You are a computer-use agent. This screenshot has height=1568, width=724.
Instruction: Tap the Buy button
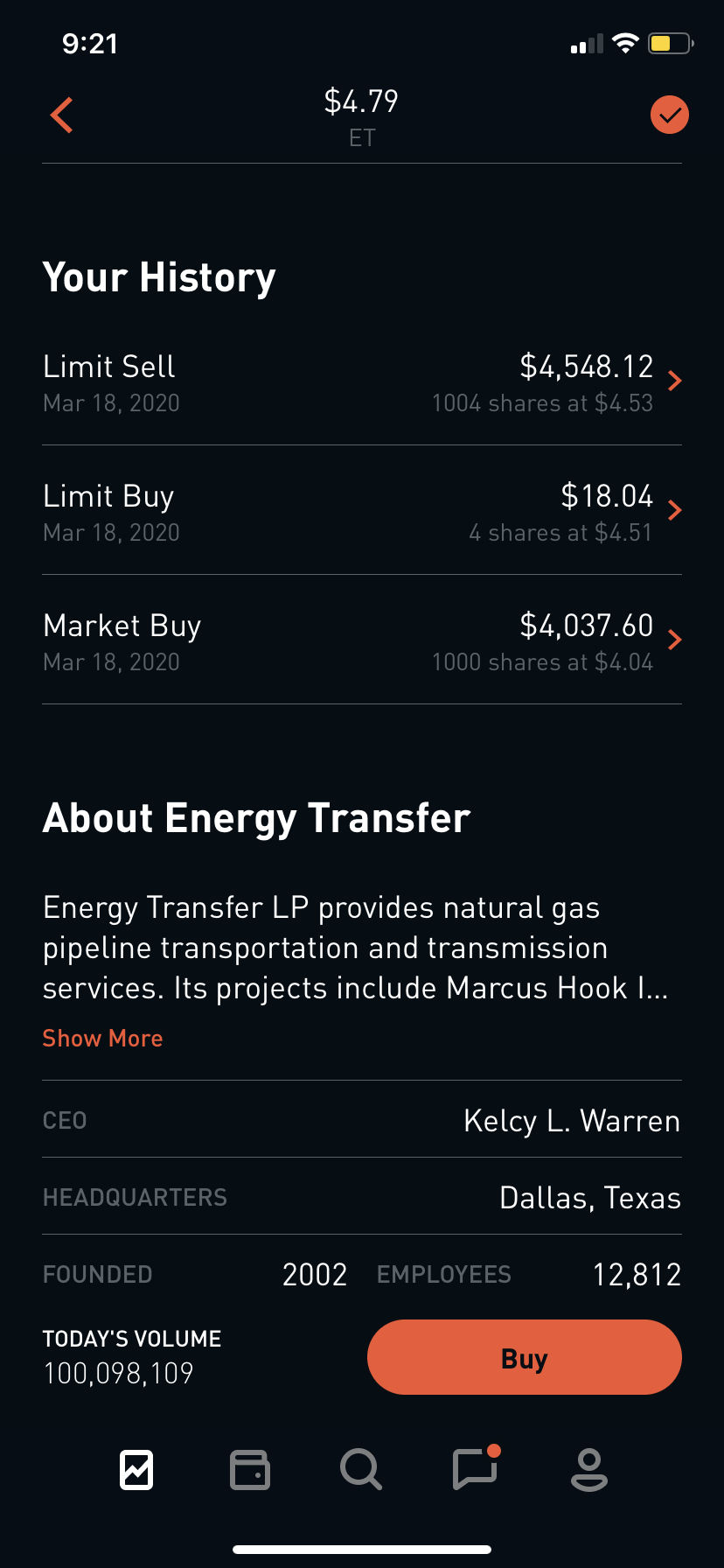[524, 1358]
